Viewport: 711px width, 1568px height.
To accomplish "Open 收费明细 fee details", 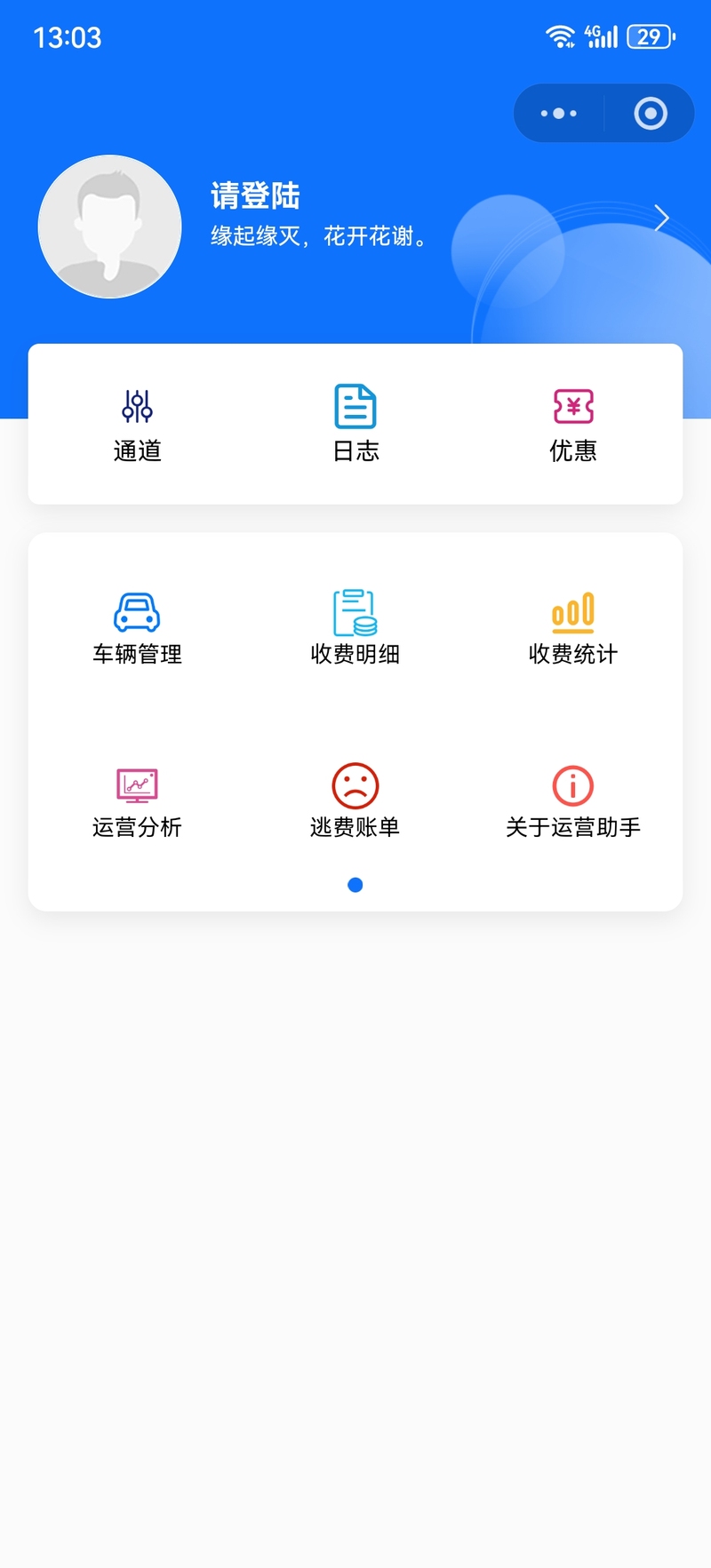I will point(355,627).
